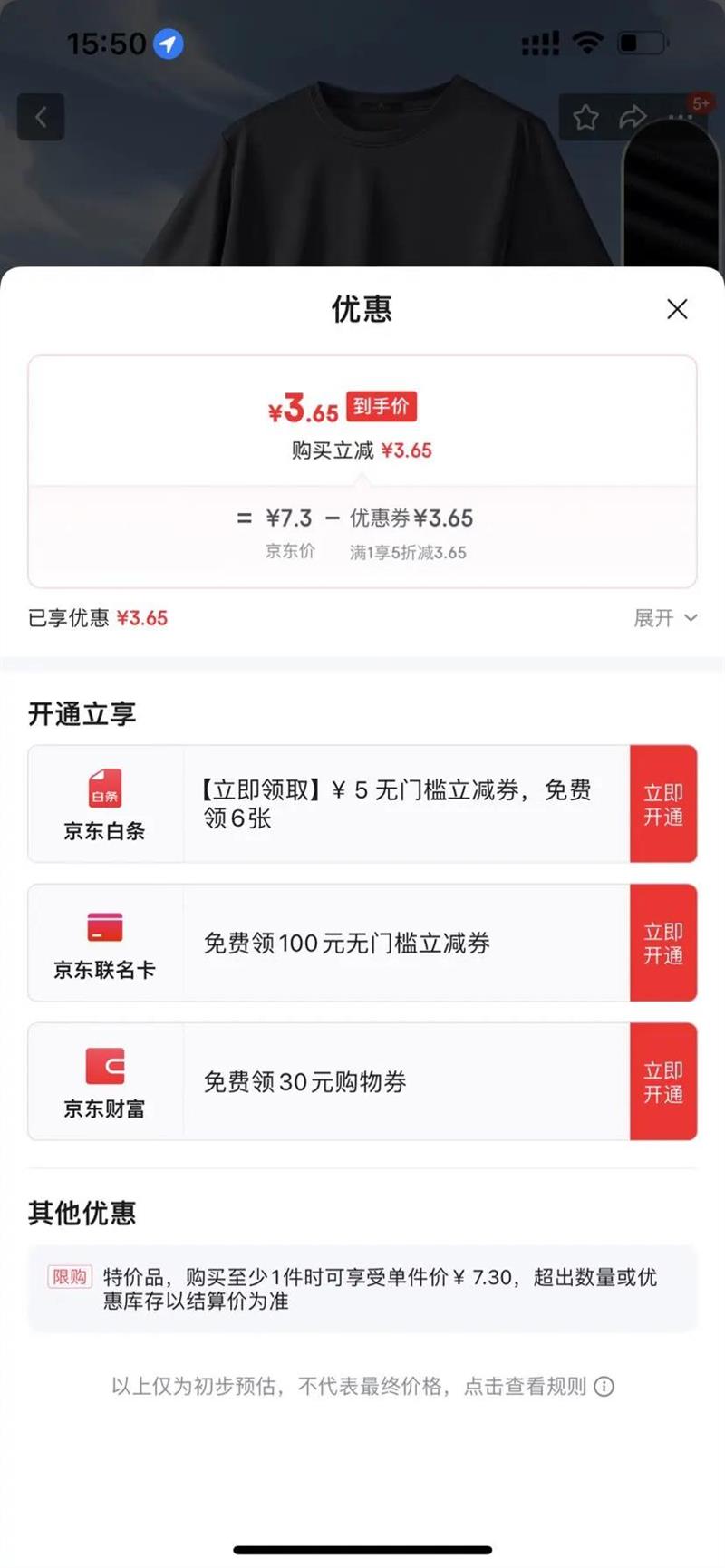Tap 立即开通 for 京东联名卡

pos(663,943)
